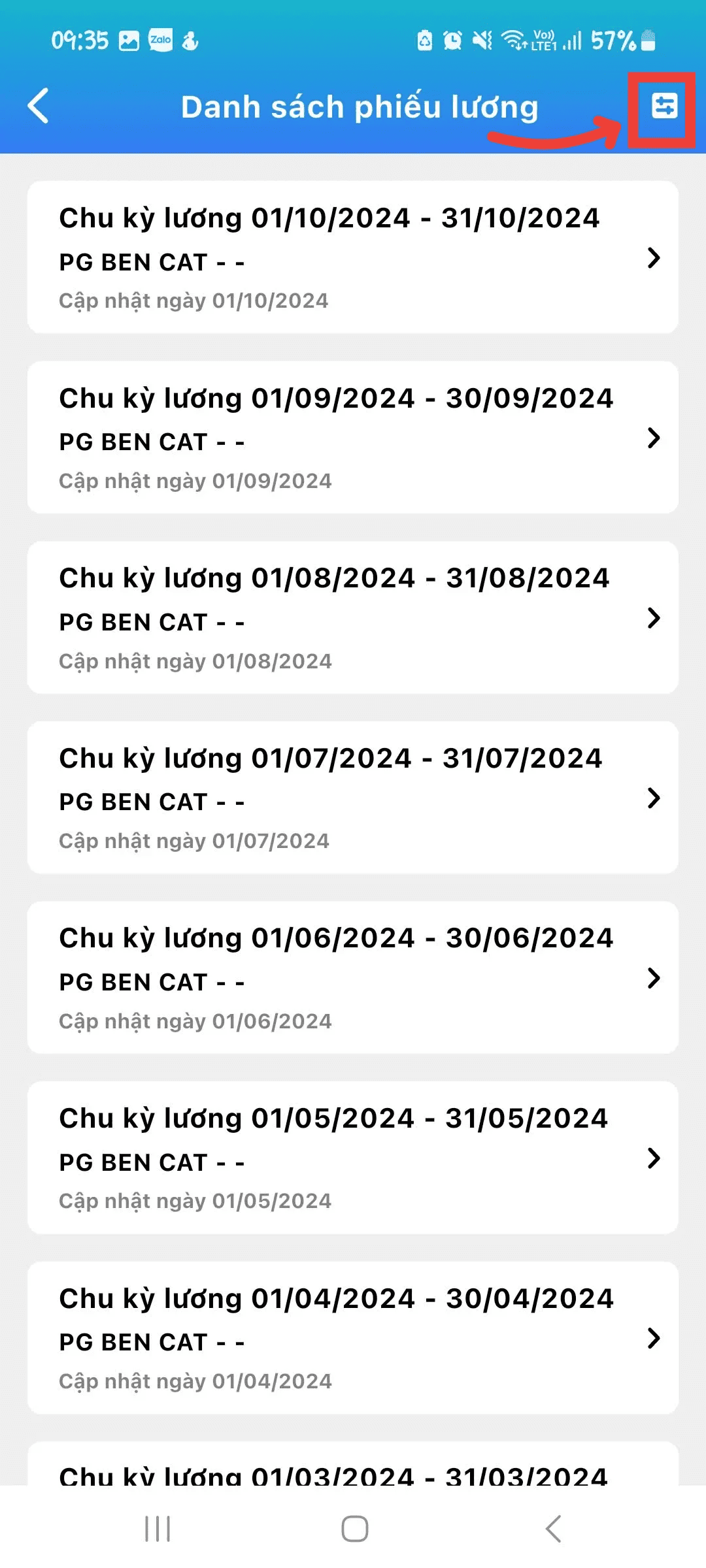Tap the system home button
The image size is (706, 1568).
354,1529
